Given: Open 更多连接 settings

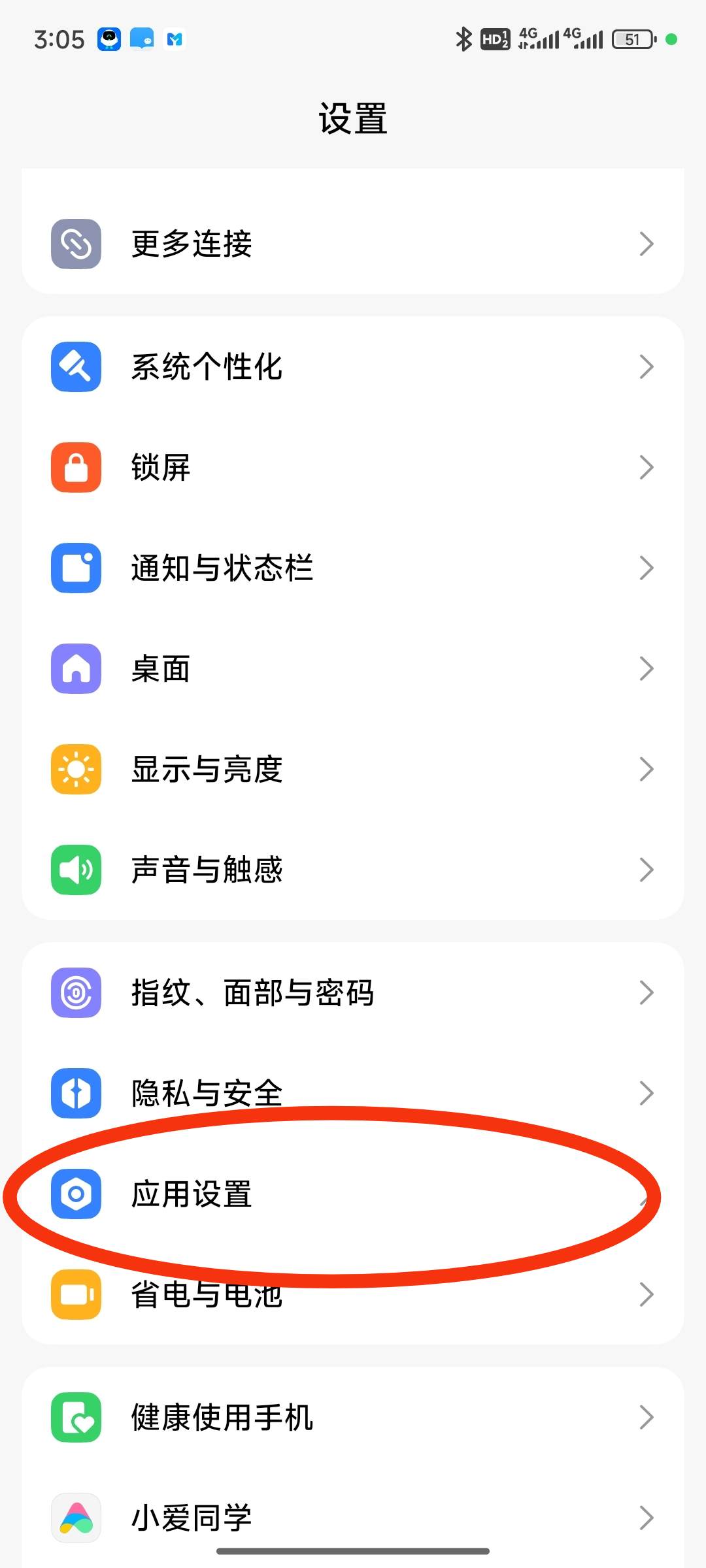Looking at the screenshot, I should [353, 244].
